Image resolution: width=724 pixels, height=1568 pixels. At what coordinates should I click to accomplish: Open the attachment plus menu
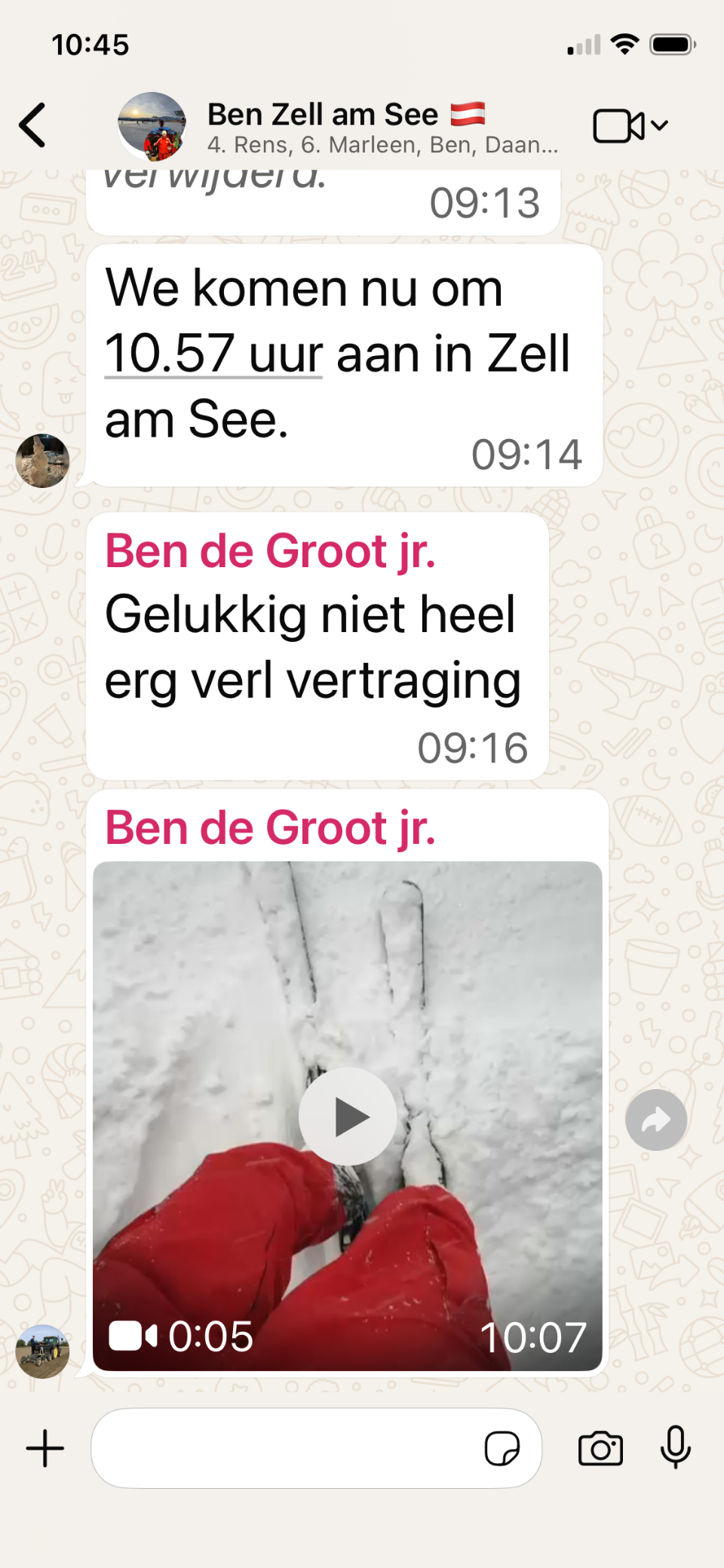click(x=45, y=1448)
